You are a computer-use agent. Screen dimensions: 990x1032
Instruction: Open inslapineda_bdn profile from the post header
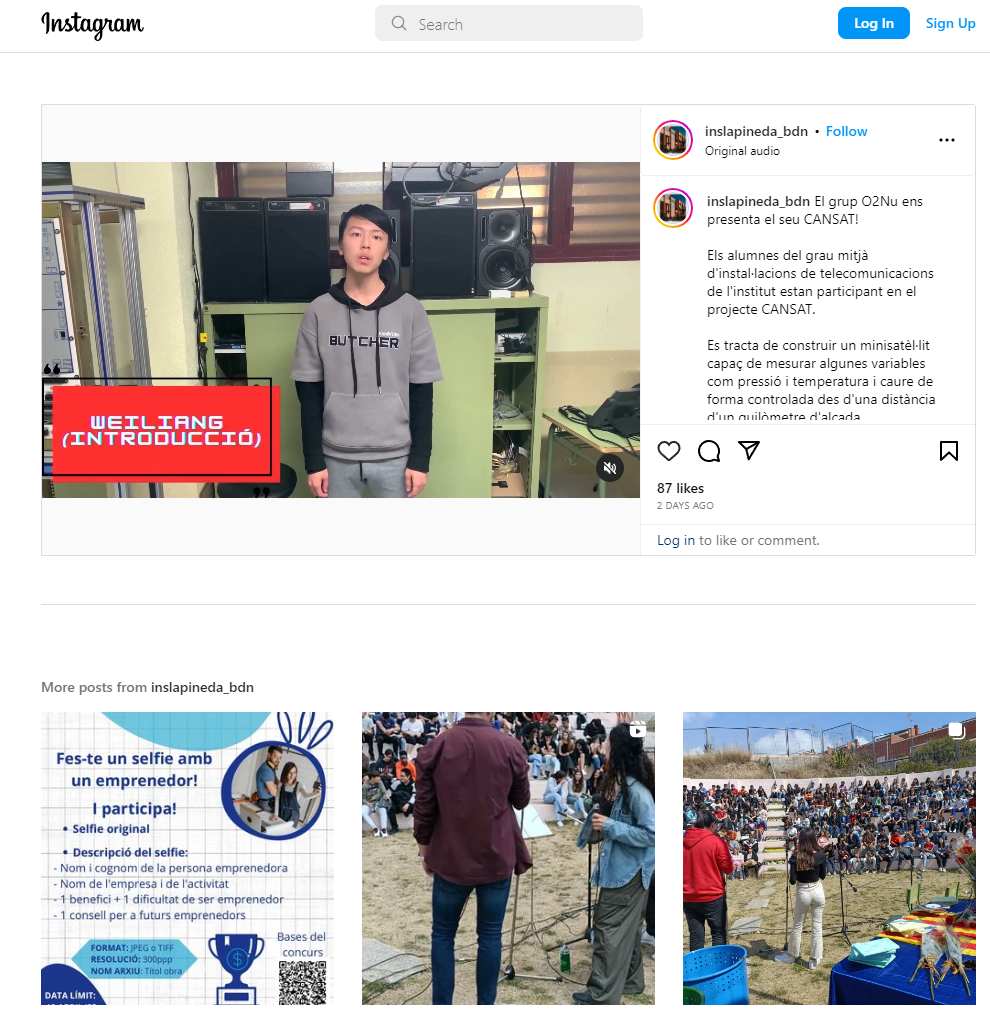coord(757,131)
